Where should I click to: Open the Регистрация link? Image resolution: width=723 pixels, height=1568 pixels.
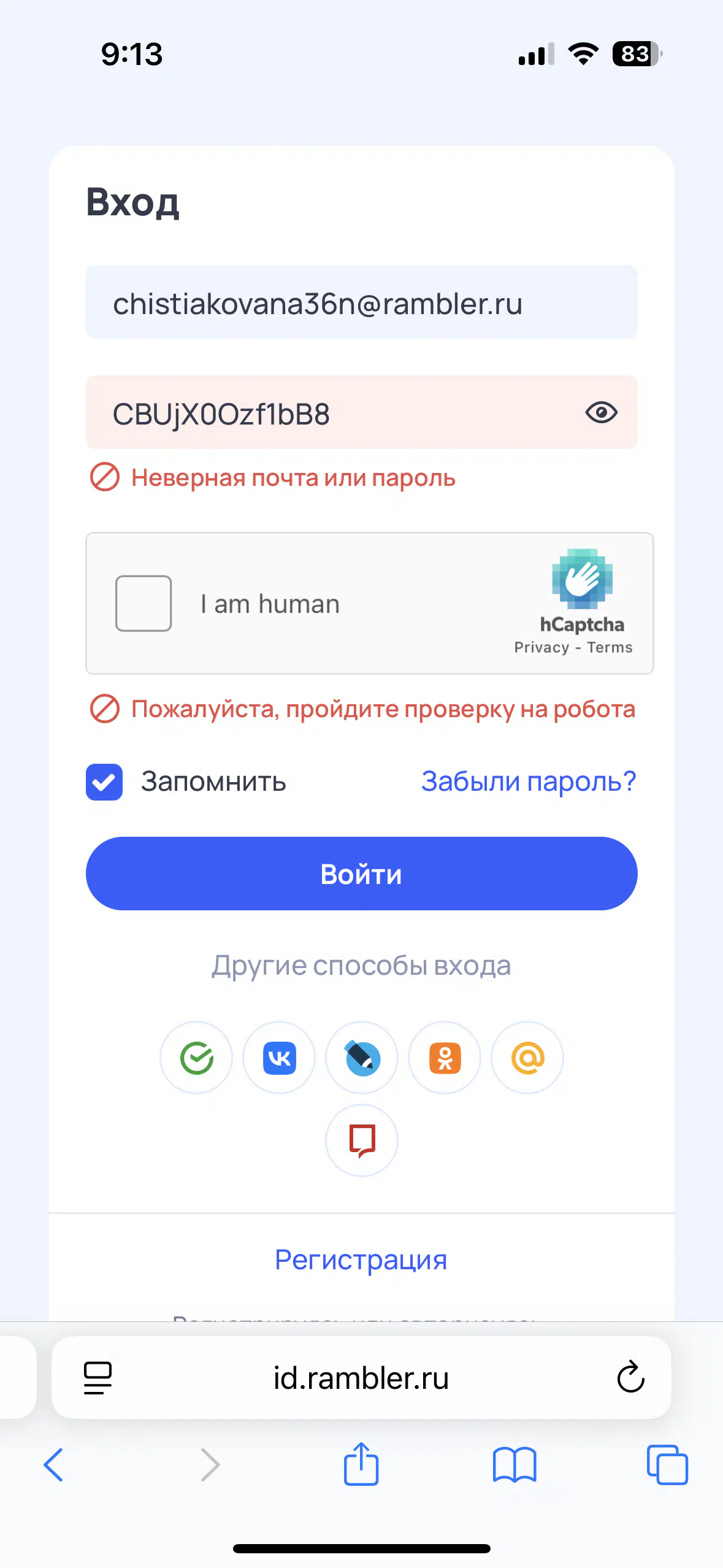(x=361, y=1260)
